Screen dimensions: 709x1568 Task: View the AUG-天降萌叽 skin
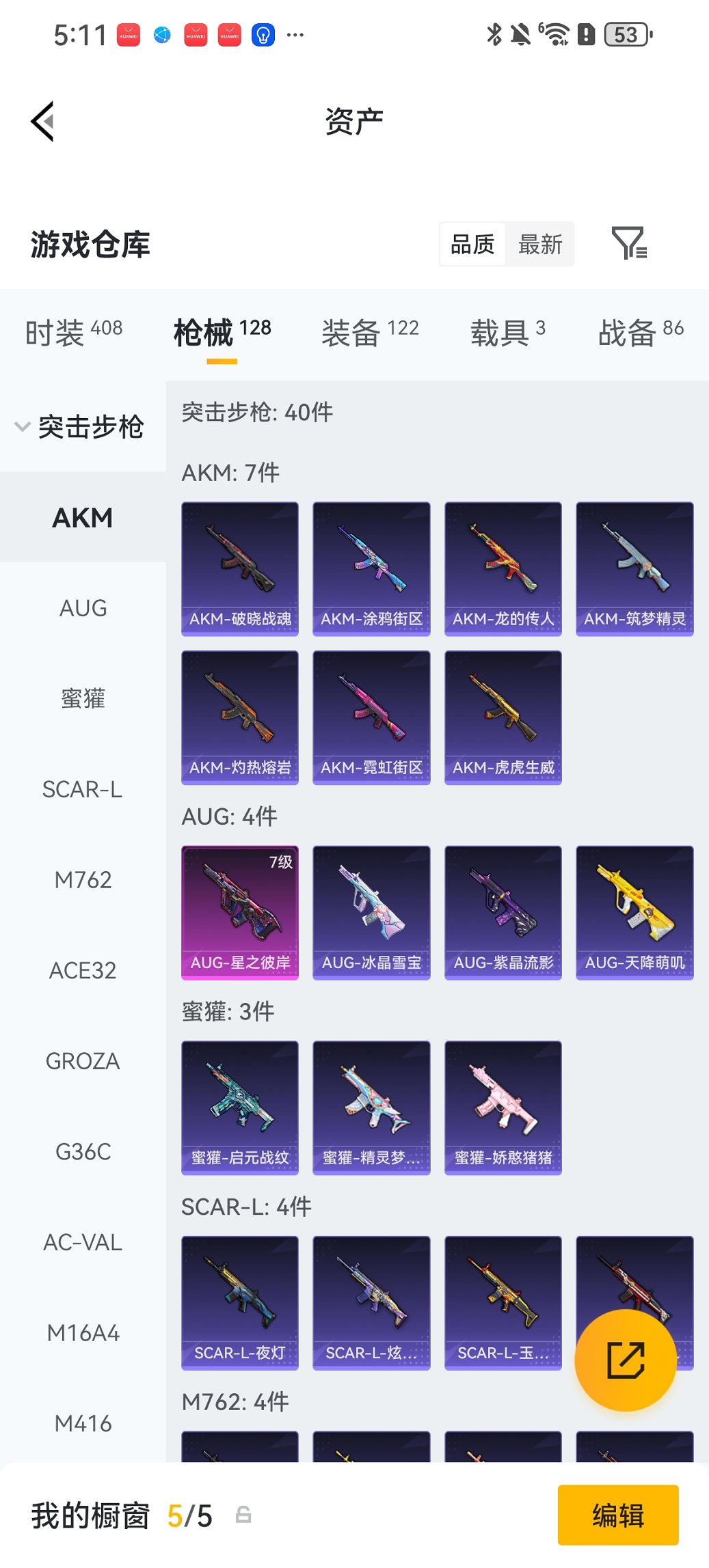(x=634, y=912)
